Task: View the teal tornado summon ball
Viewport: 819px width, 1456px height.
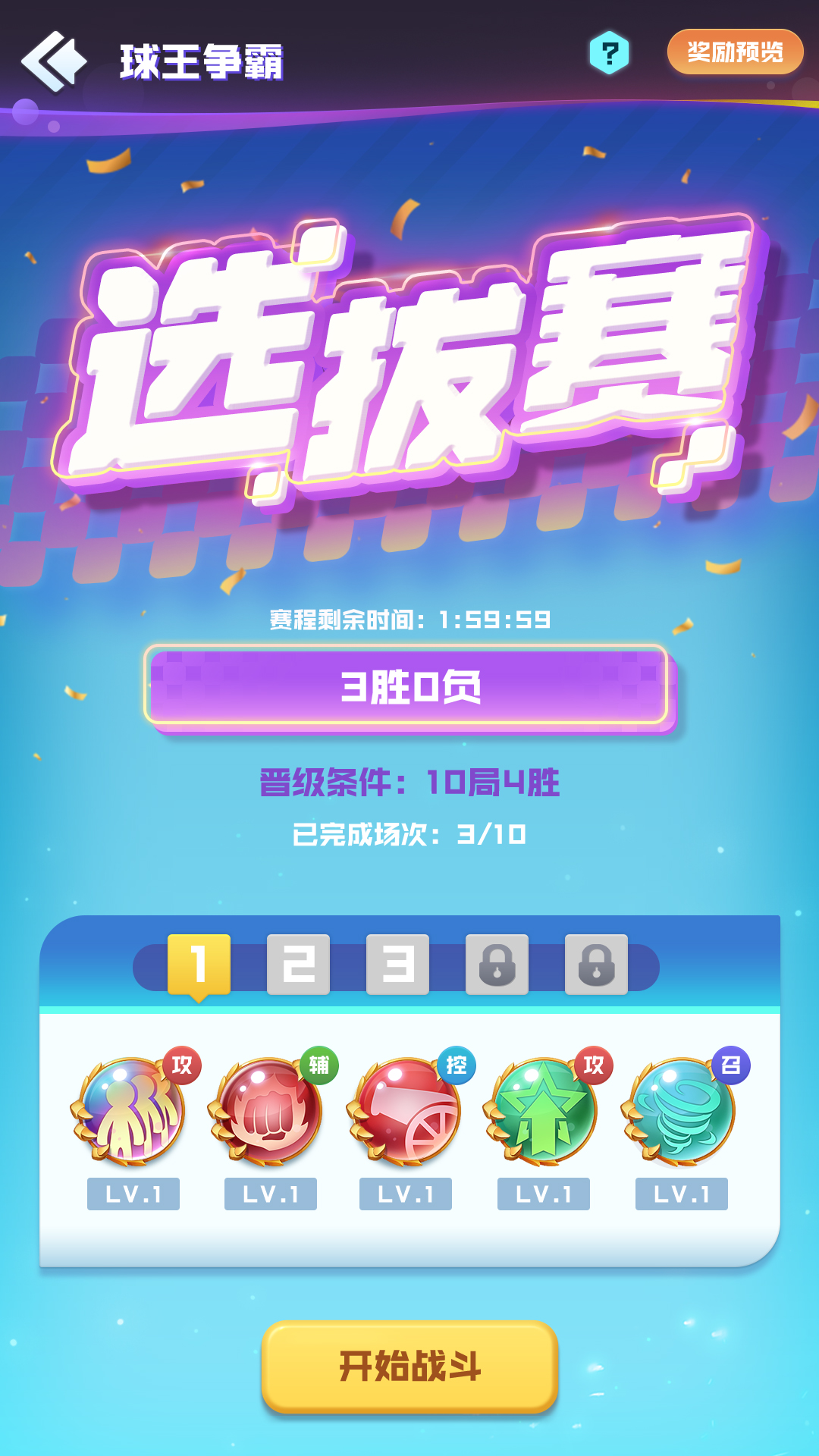Action: pos(682,1109)
